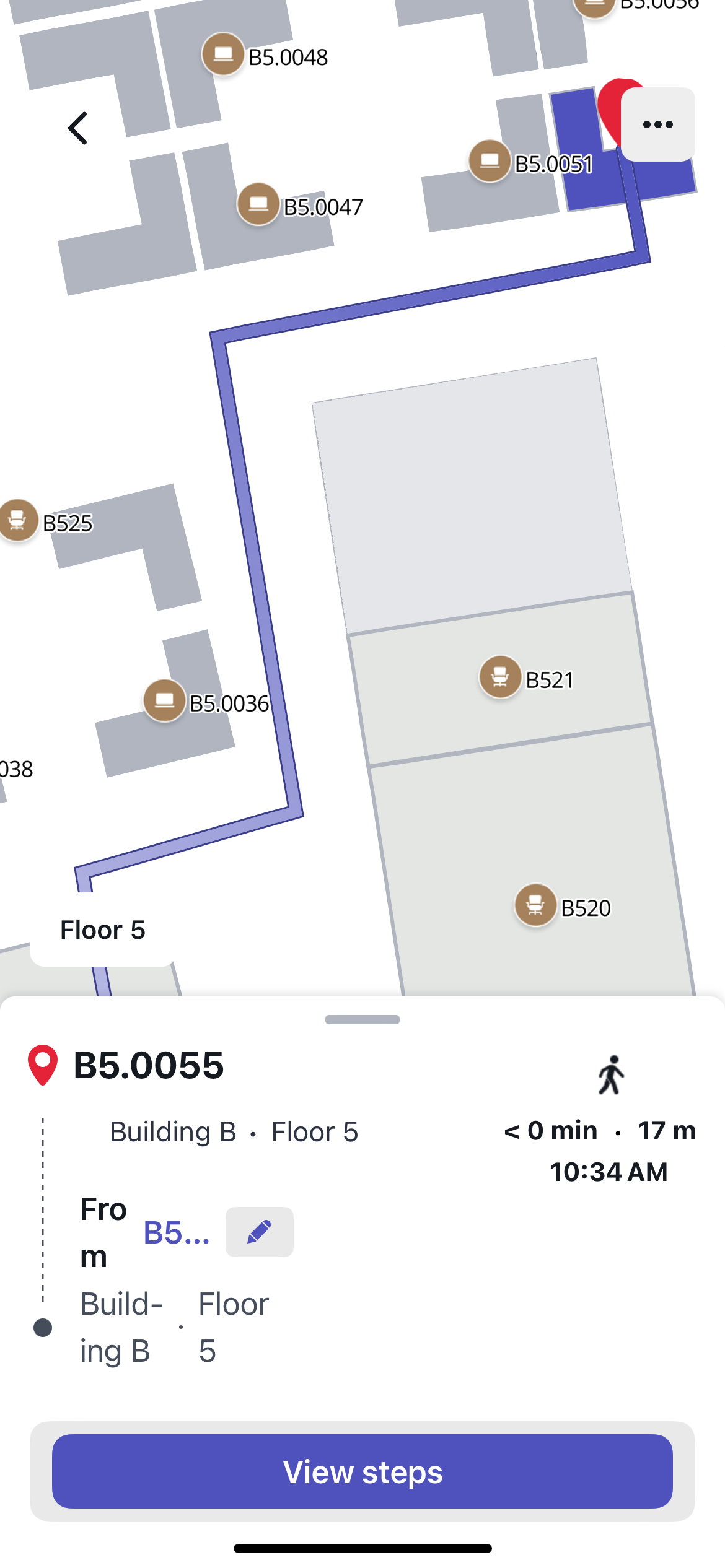
Task: Open the three-dot more options menu
Action: [657, 124]
